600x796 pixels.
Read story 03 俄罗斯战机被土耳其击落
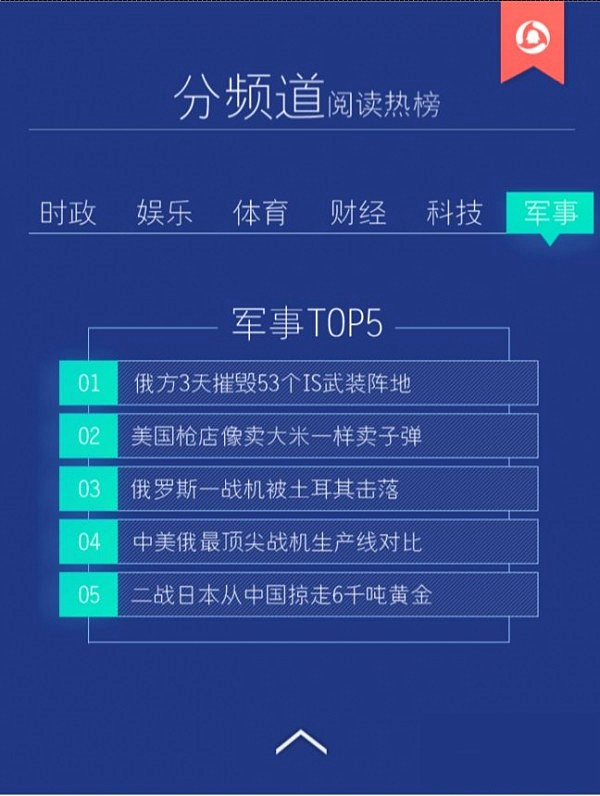[298, 489]
